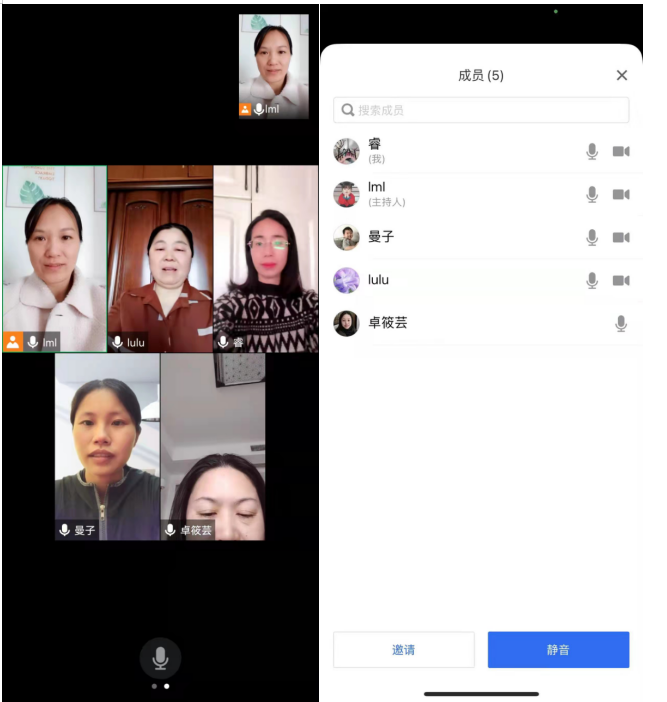The width and height of the screenshot is (667, 702).
Task: Mute 卓筱芸's microphone
Action: pyautogui.click(x=621, y=323)
